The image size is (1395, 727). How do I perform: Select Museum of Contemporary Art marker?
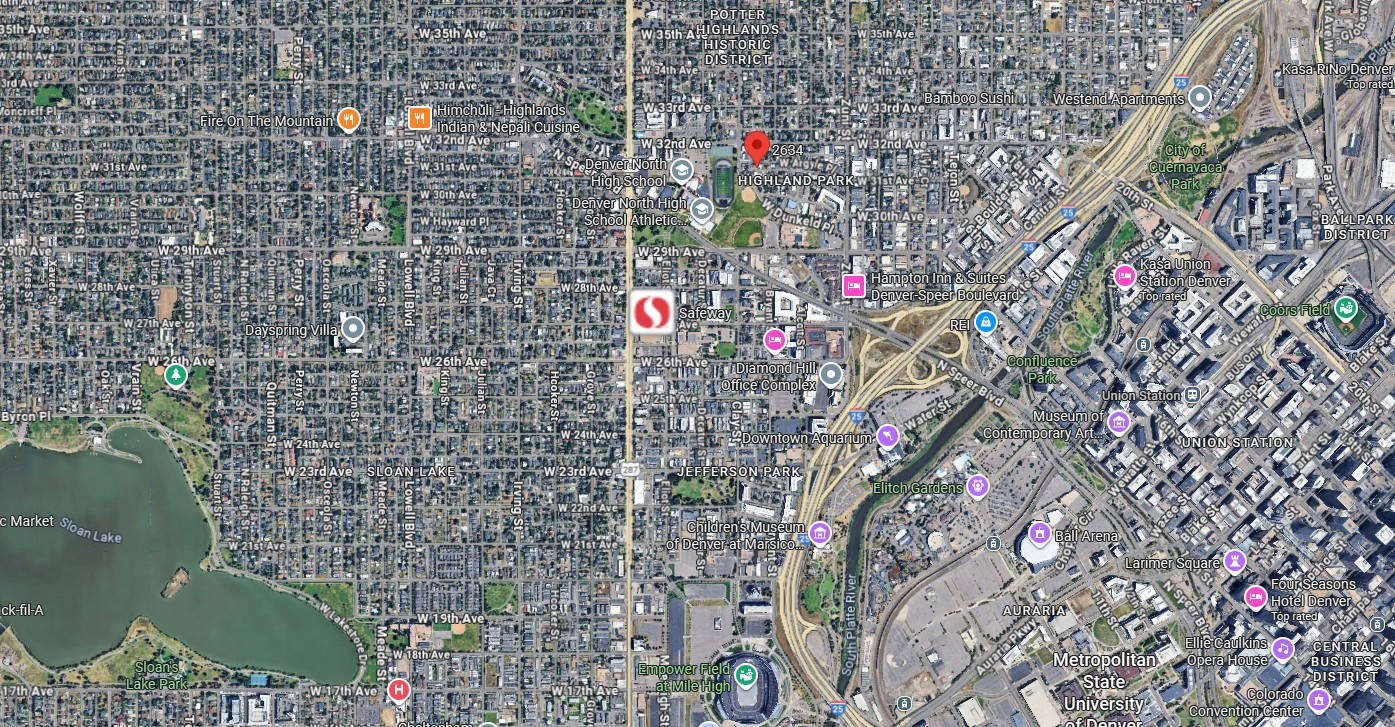click(1118, 423)
